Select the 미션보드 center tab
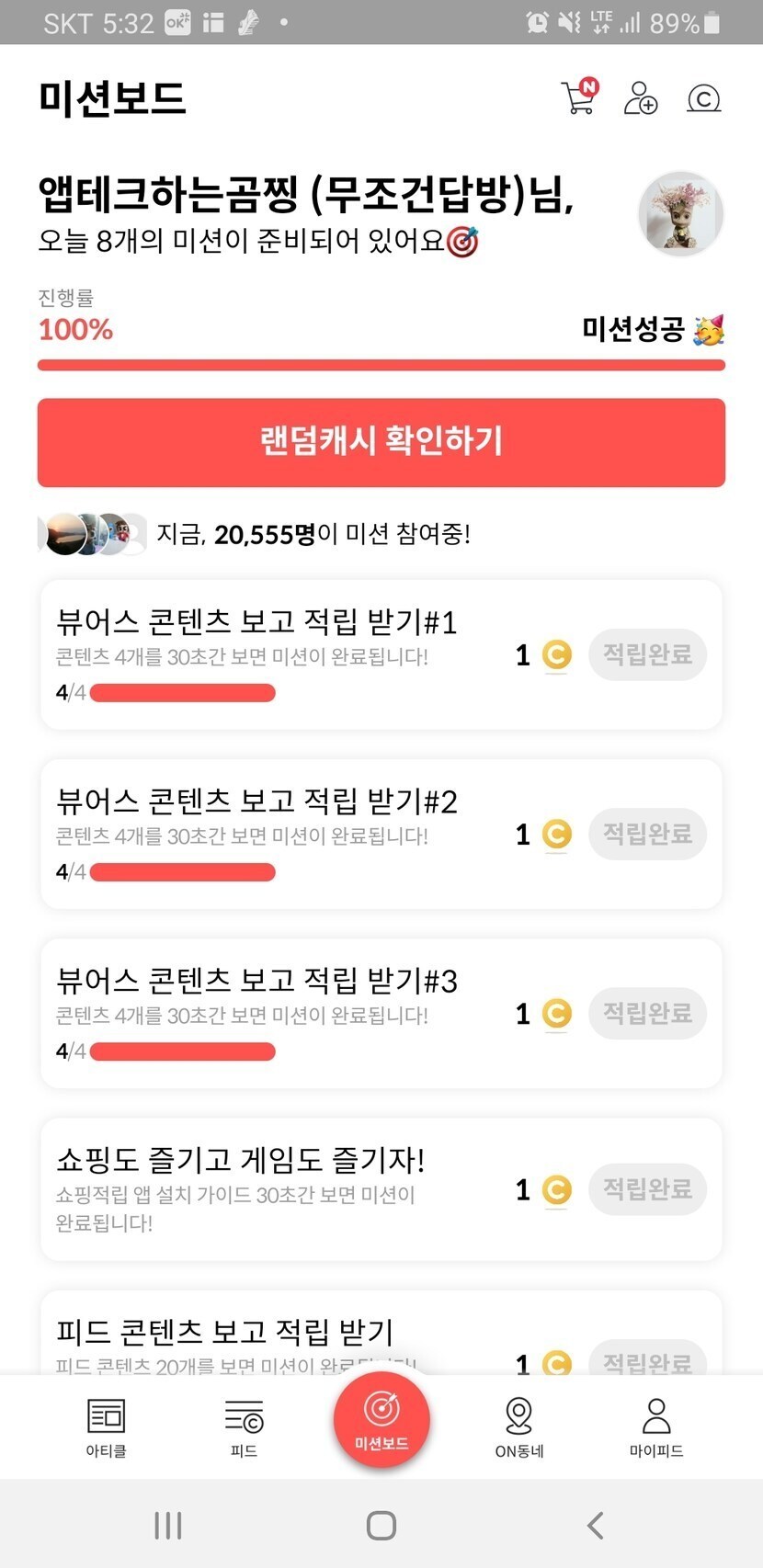The width and height of the screenshot is (763, 1568). 381,1419
